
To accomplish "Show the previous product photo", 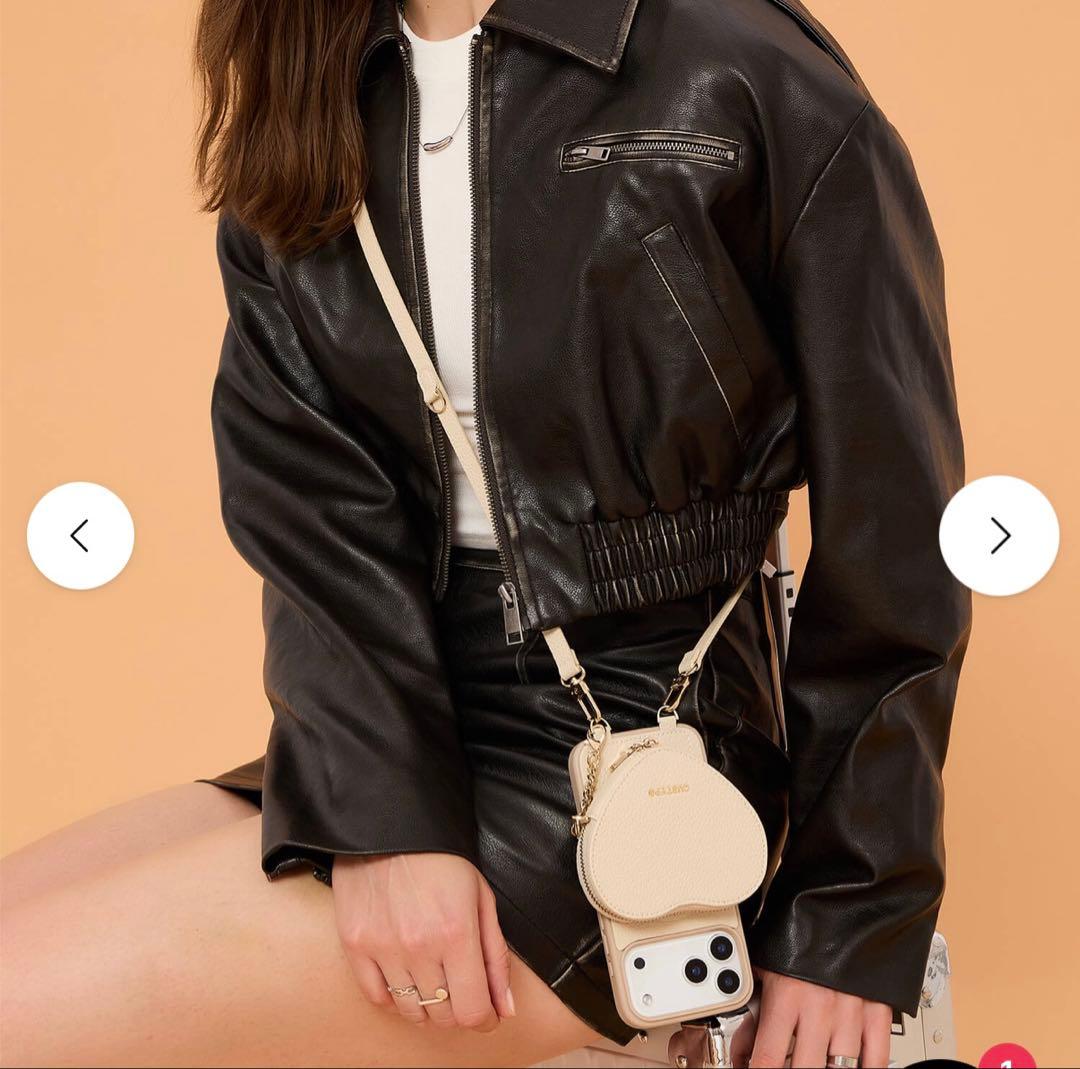I will 80,536.
